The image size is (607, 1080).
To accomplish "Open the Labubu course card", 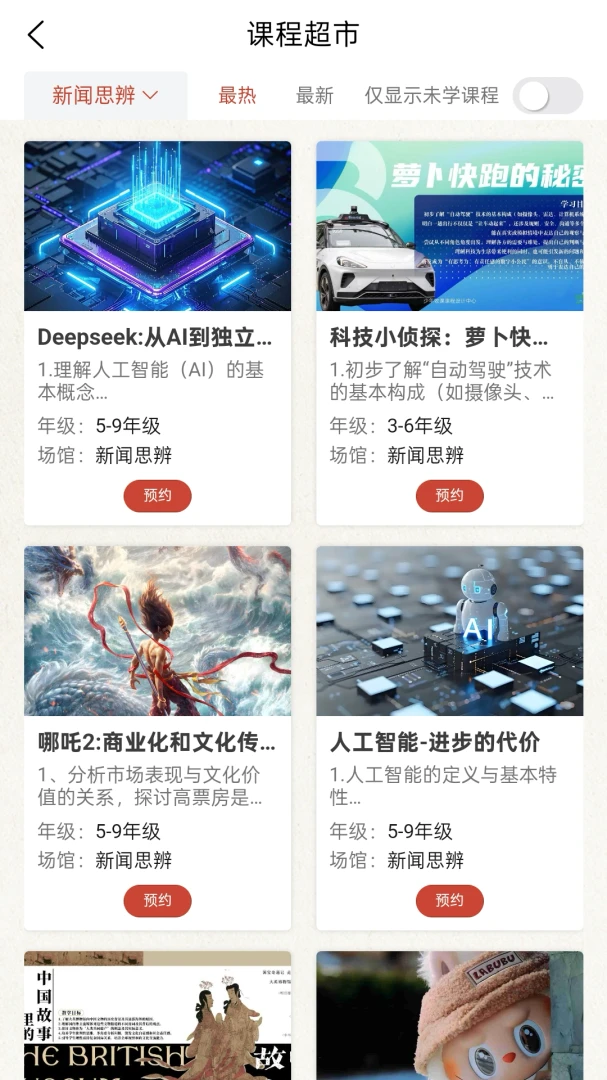I will click(x=450, y=1015).
